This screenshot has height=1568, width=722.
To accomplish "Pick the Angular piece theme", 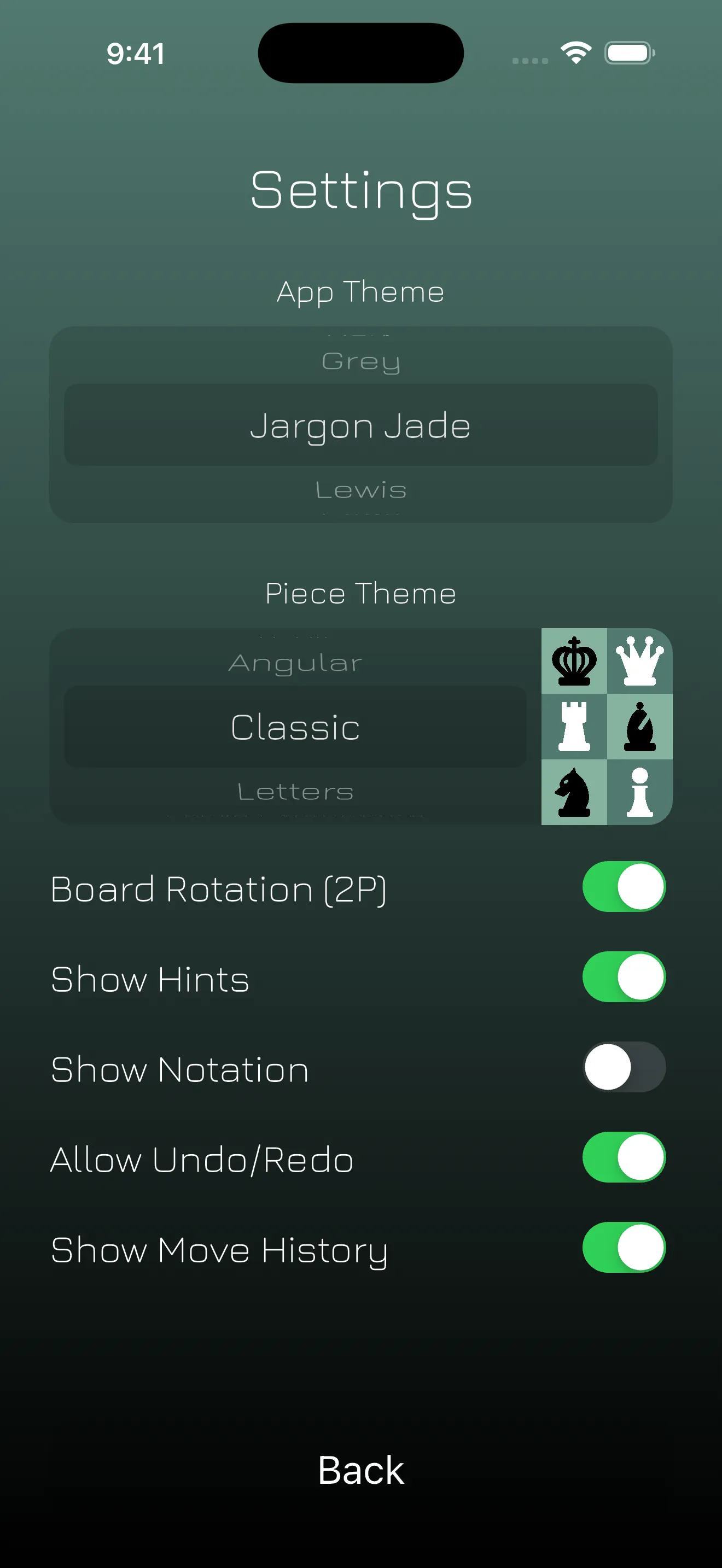I will coord(295,663).
